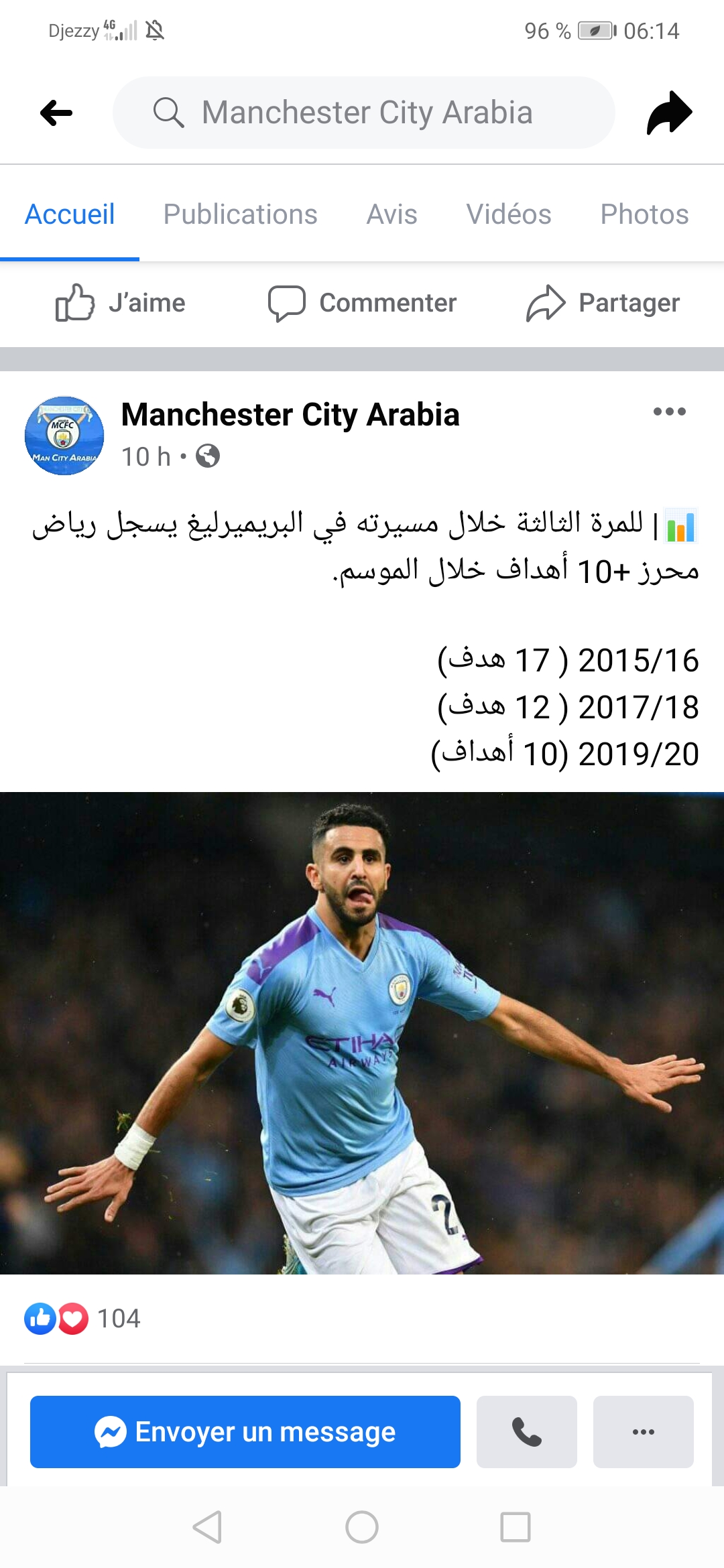
Task: Switch to the Vidéos tab
Action: (x=508, y=214)
